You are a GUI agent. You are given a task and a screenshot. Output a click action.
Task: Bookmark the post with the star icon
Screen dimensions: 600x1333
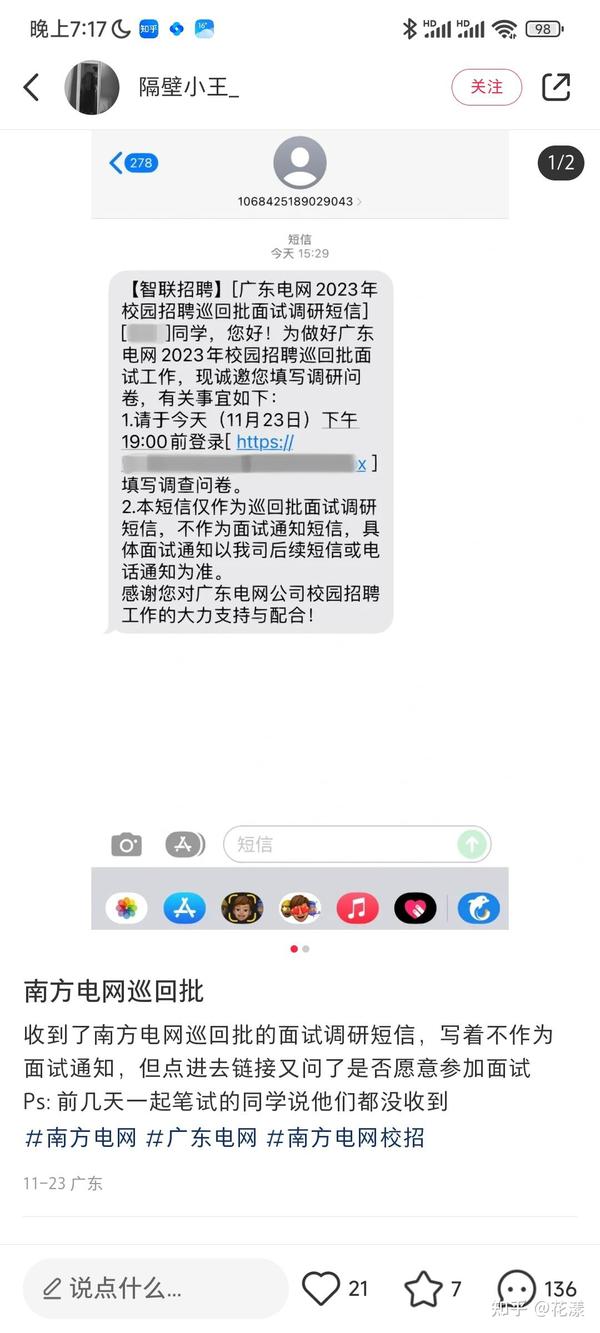pyautogui.click(x=423, y=1289)
